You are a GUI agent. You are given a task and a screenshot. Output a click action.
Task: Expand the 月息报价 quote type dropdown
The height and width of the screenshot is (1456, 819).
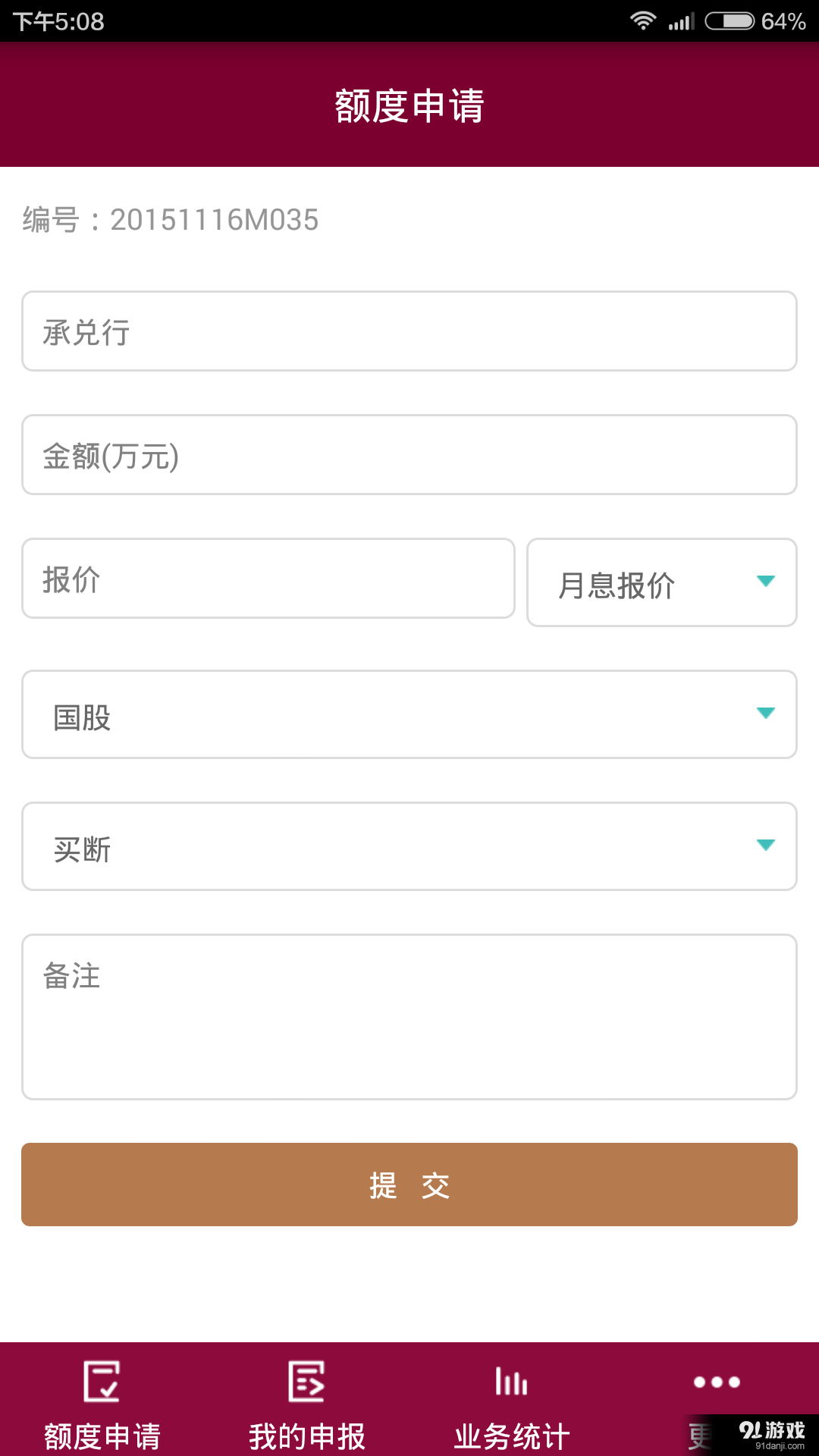click(660, 582)
